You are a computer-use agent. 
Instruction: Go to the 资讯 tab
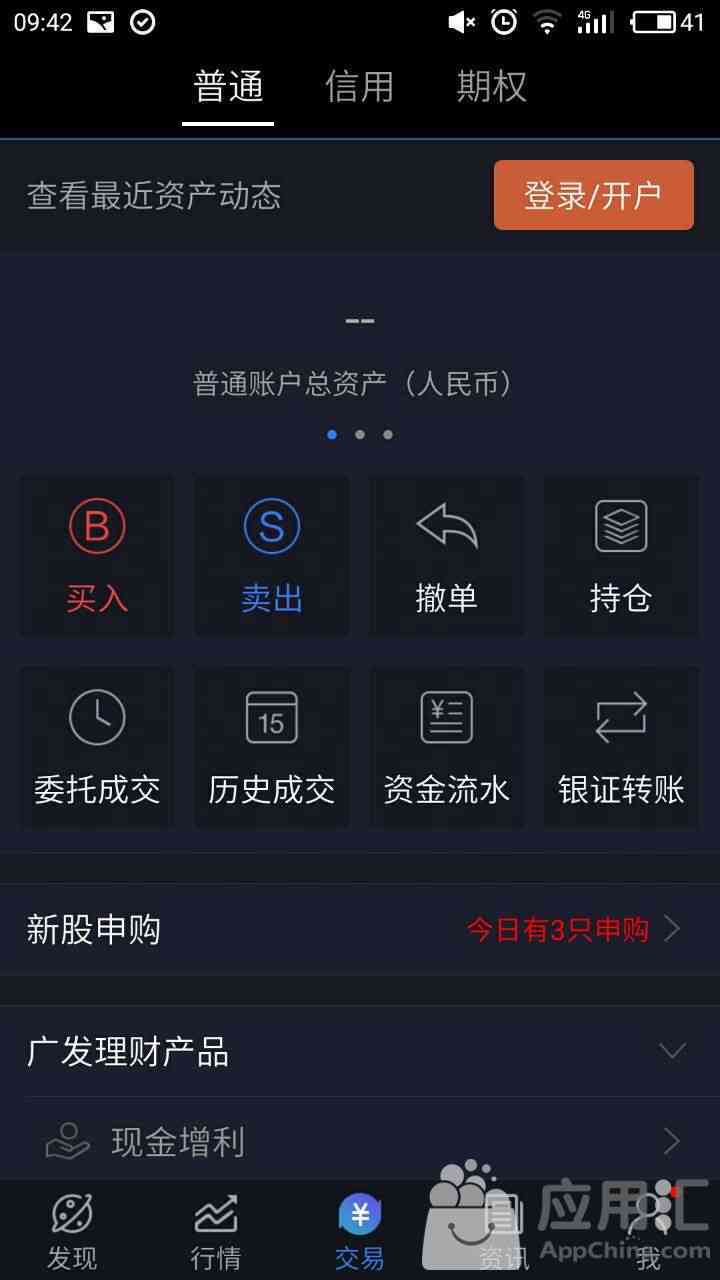[x=503, y=1232]
